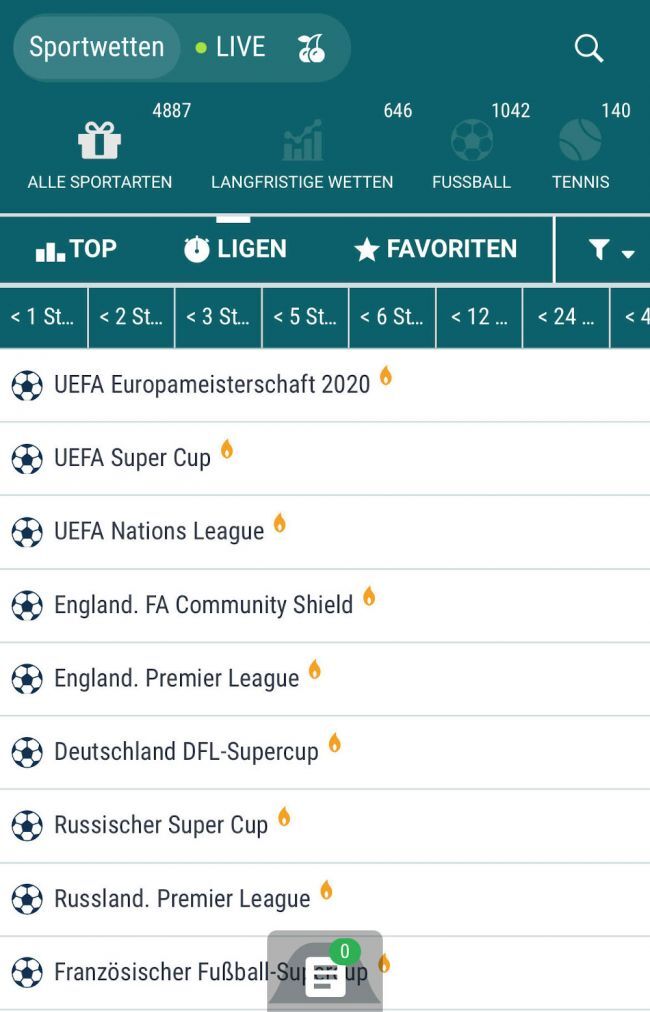
Task: Filter matches within < 1 St.
Action: pyautogui.click(x=43, y=317)
